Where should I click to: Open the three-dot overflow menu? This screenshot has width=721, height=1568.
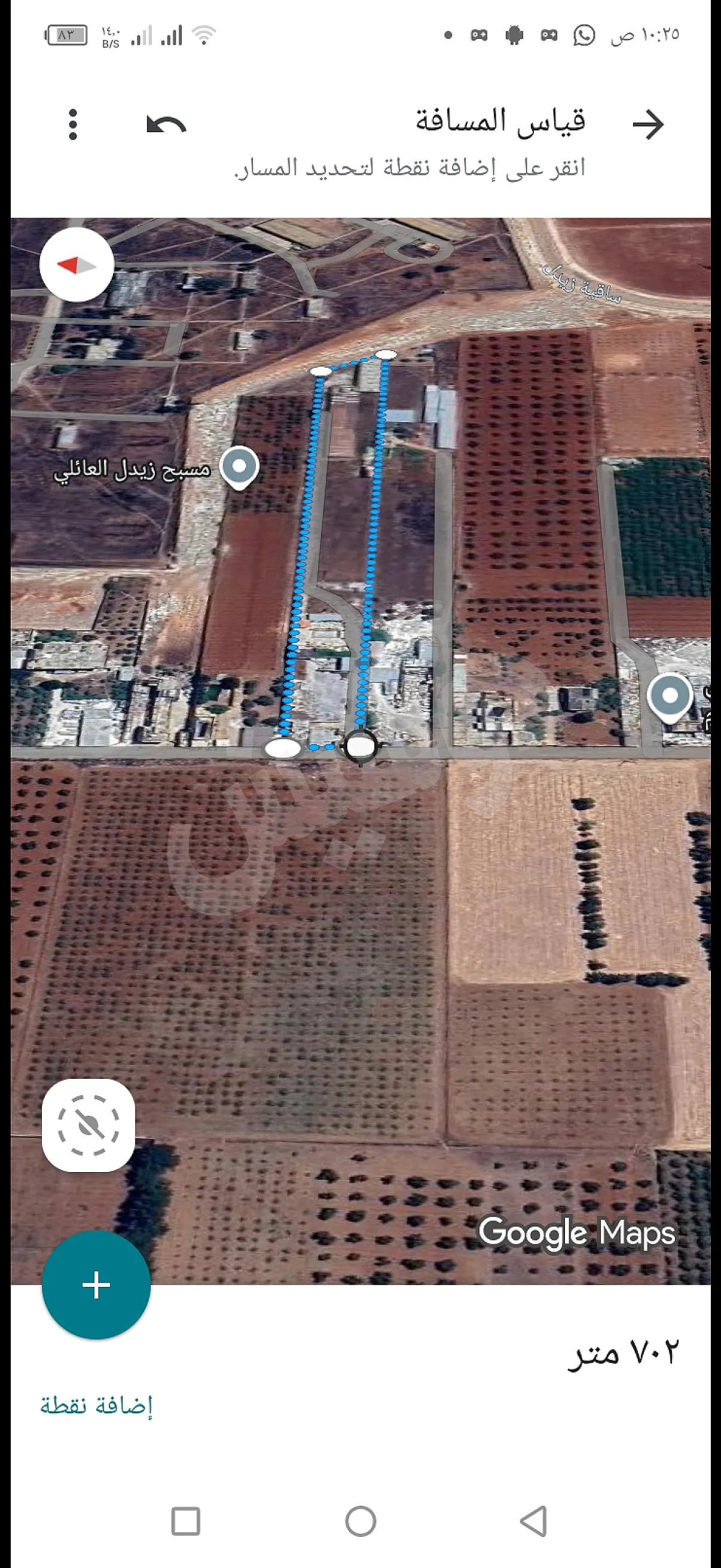tap(73, 125)
